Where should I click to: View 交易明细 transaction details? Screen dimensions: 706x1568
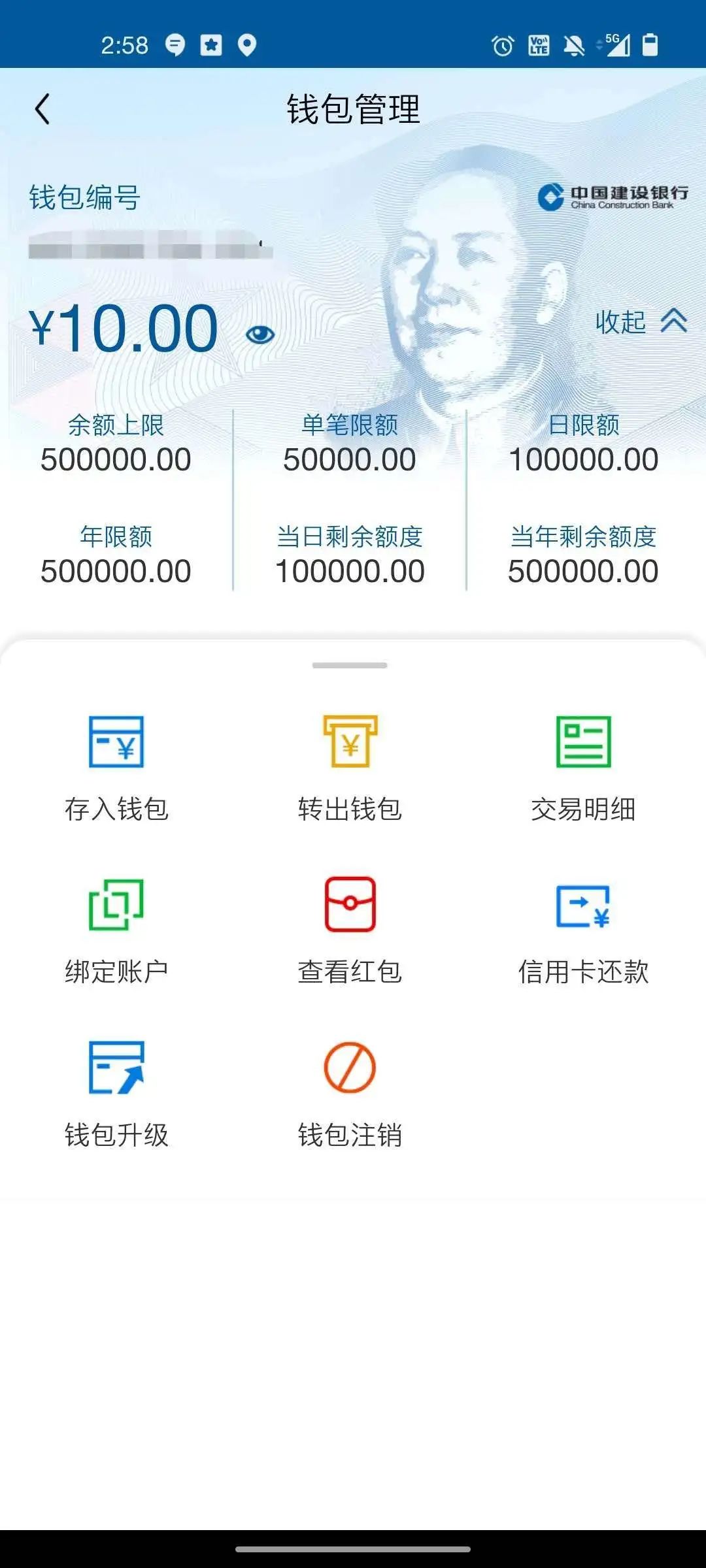583,768
